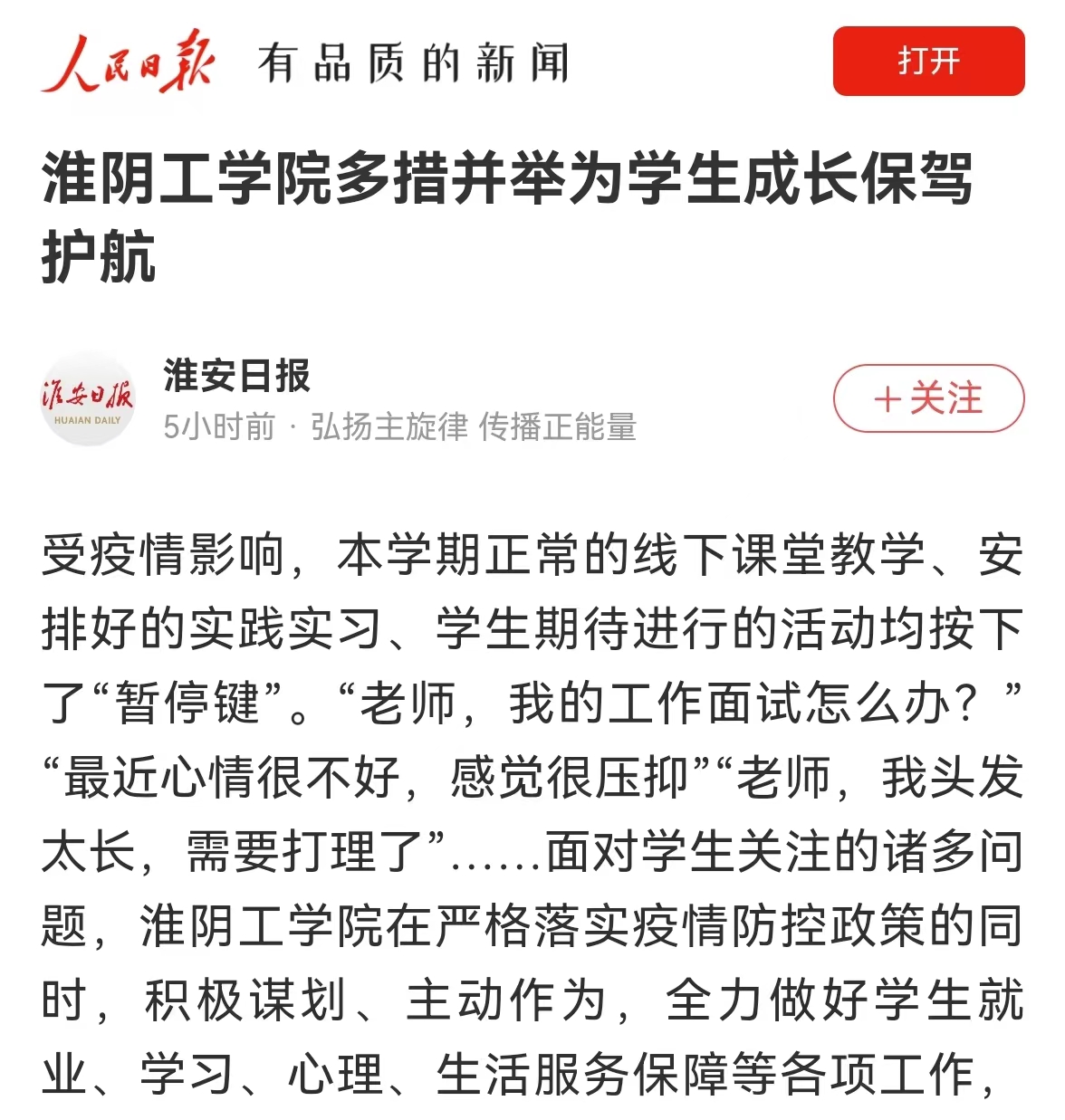1065x1120 pixels.
Task: Follow 淮安日报 with the 关注 button
Action: click(928, 398)
